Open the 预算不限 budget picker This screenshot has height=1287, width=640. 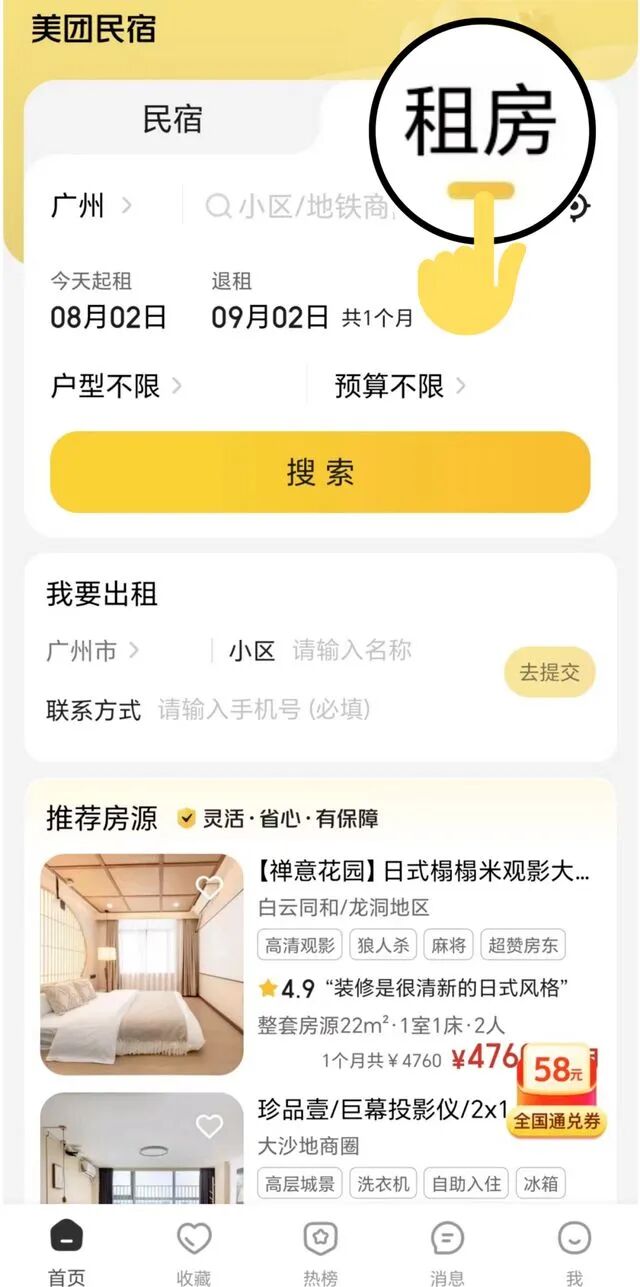point(400,386)
